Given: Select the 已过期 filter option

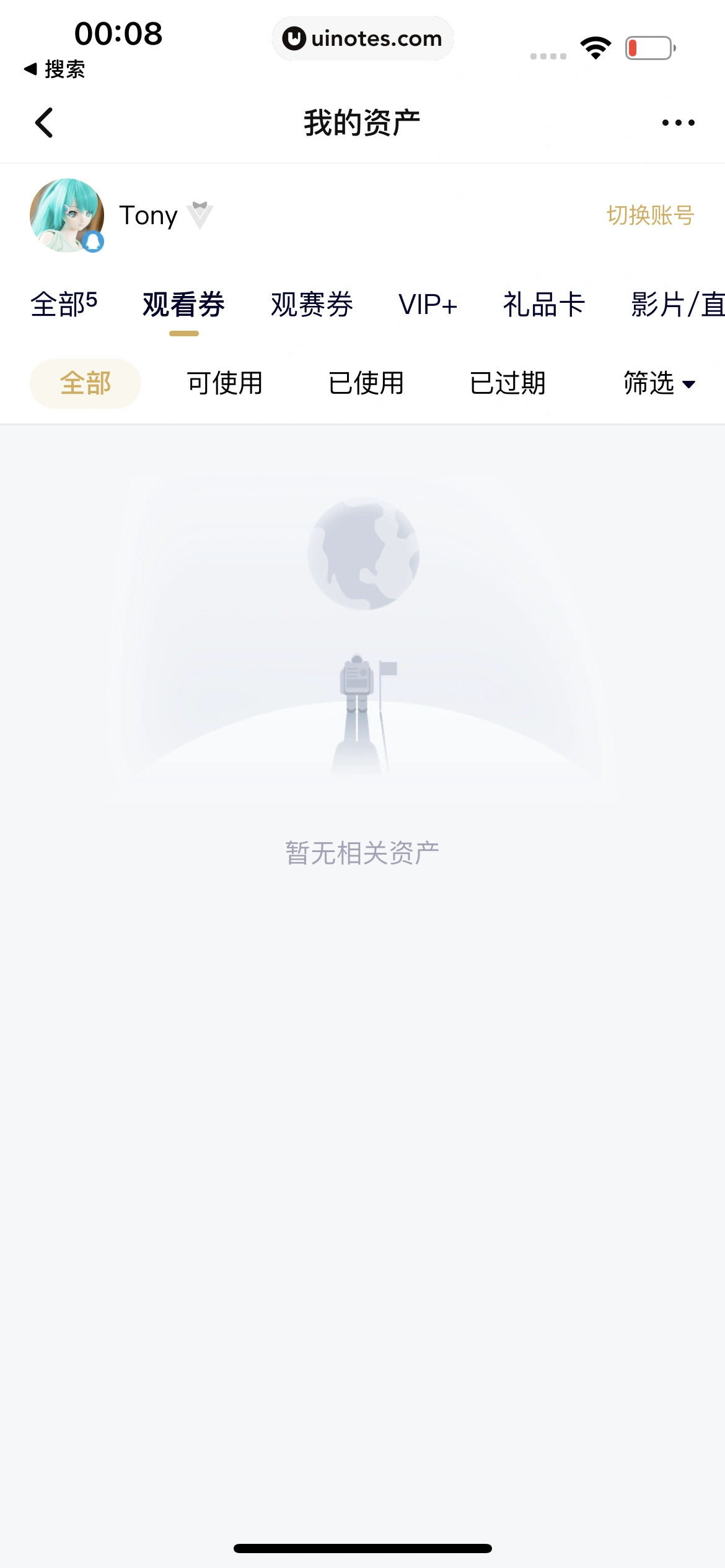Looking at the screenshot, I should pos(508,383).
